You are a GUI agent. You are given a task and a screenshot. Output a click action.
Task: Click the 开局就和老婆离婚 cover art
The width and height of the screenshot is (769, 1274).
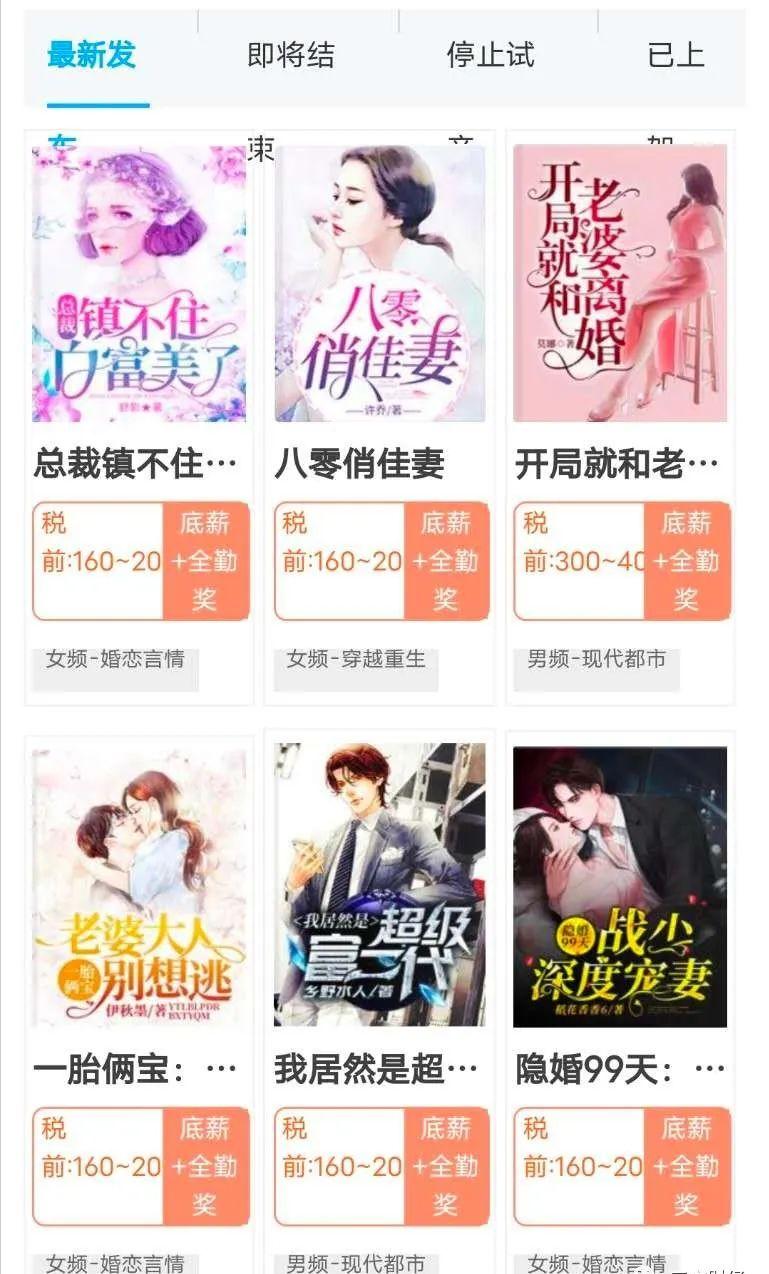621,287
